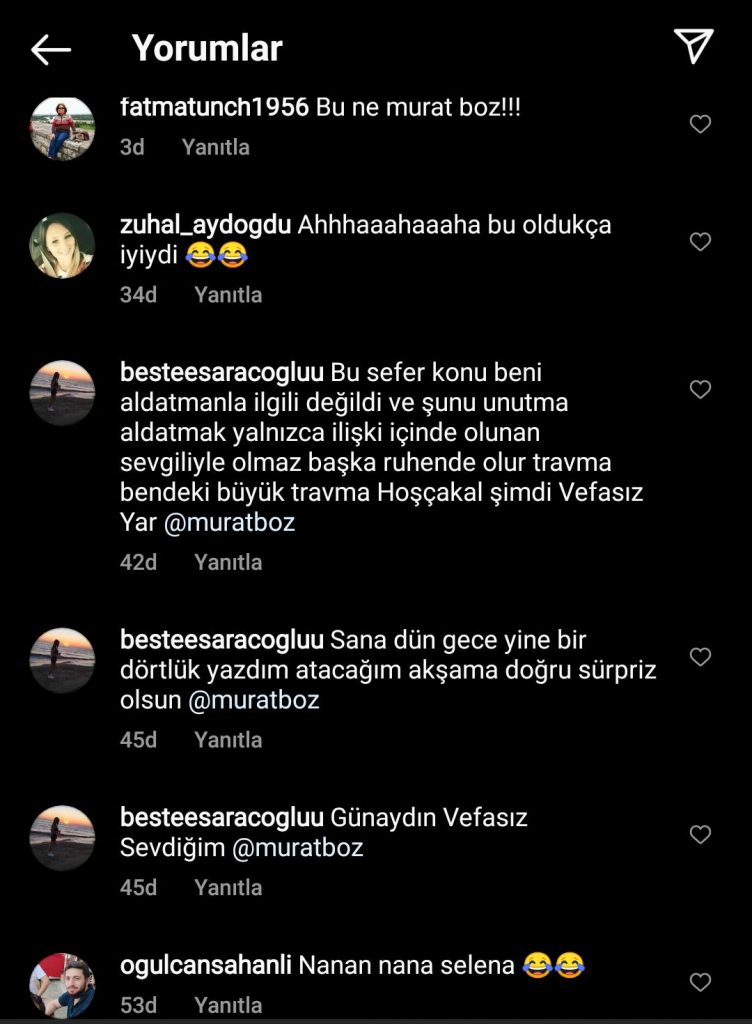Like the Günaydın Vefasız Sevdiğim comment

[x=701, y=834]
